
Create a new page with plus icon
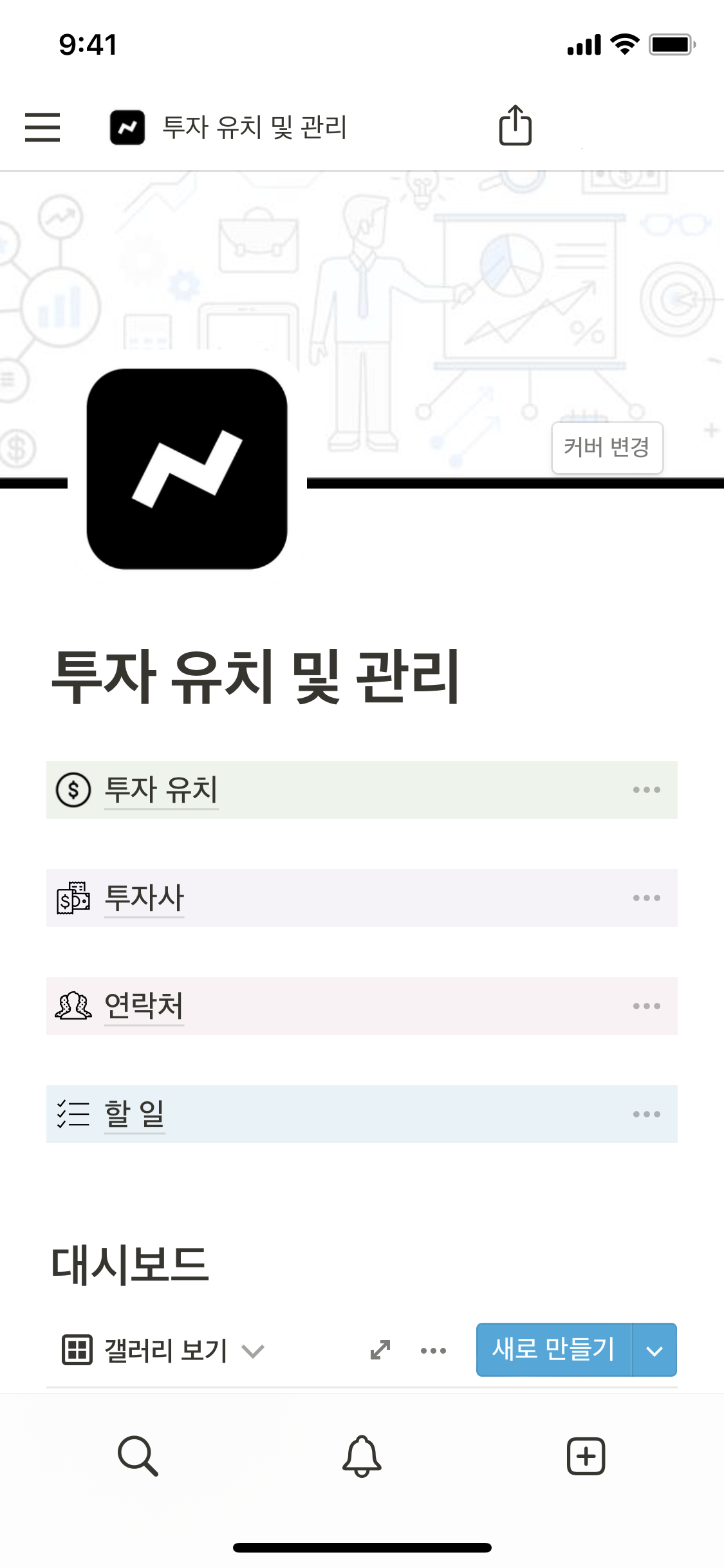pos(586,1455)
